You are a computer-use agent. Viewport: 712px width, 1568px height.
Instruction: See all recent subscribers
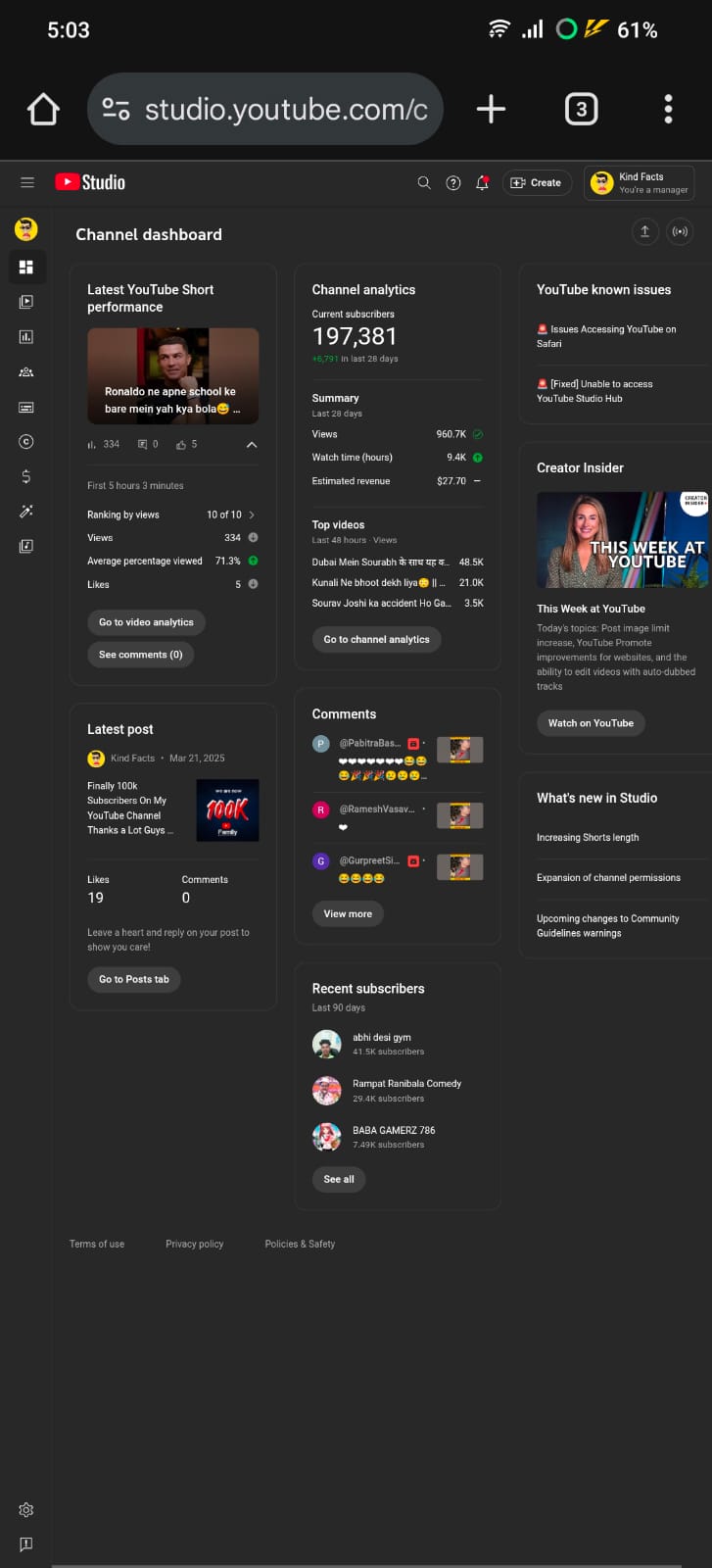click(339, 1179)
